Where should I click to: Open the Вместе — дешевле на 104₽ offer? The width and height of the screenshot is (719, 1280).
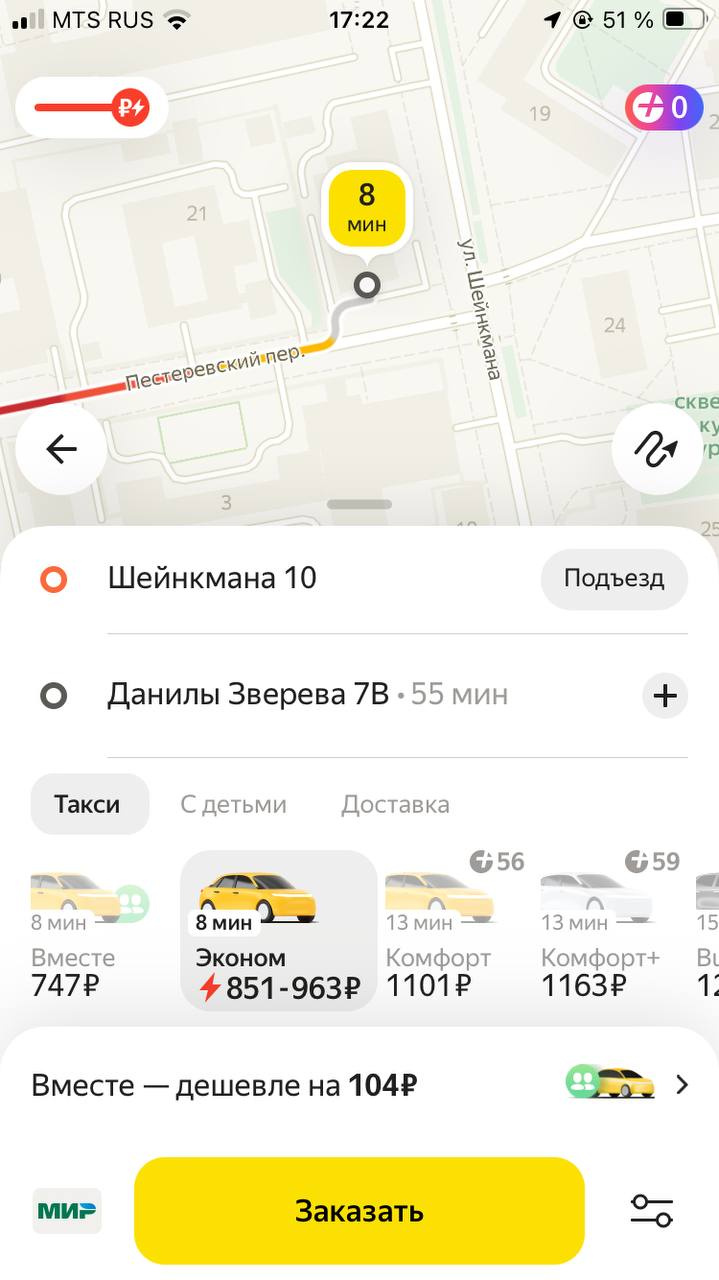pyautogui.click(x=359, y=1085)
